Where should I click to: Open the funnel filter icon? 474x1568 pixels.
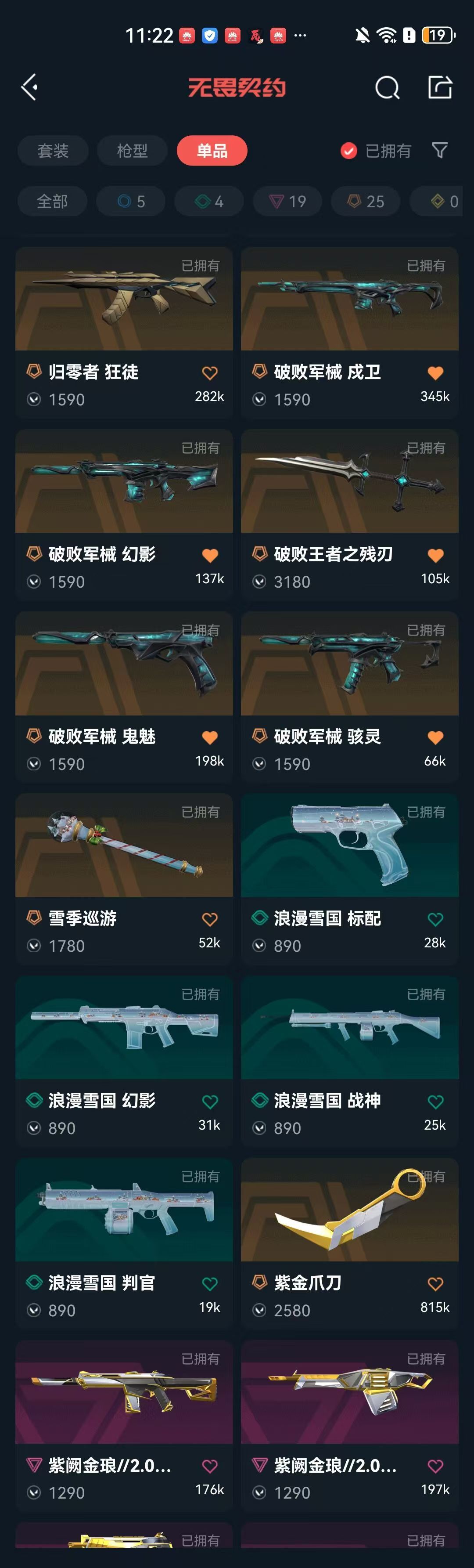(x=440, y=150)
